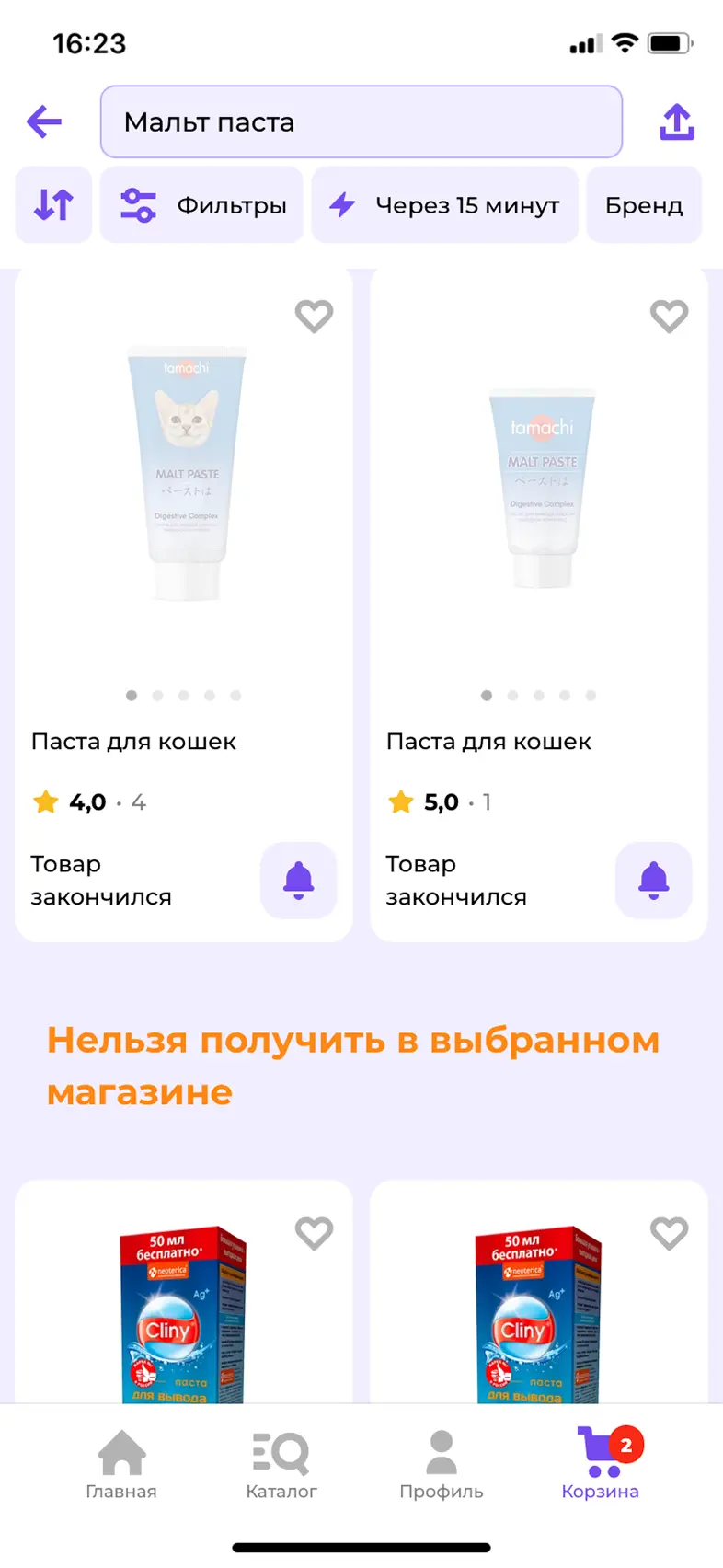Notify me about the paste rated 5,0

(x=653, y=880)
